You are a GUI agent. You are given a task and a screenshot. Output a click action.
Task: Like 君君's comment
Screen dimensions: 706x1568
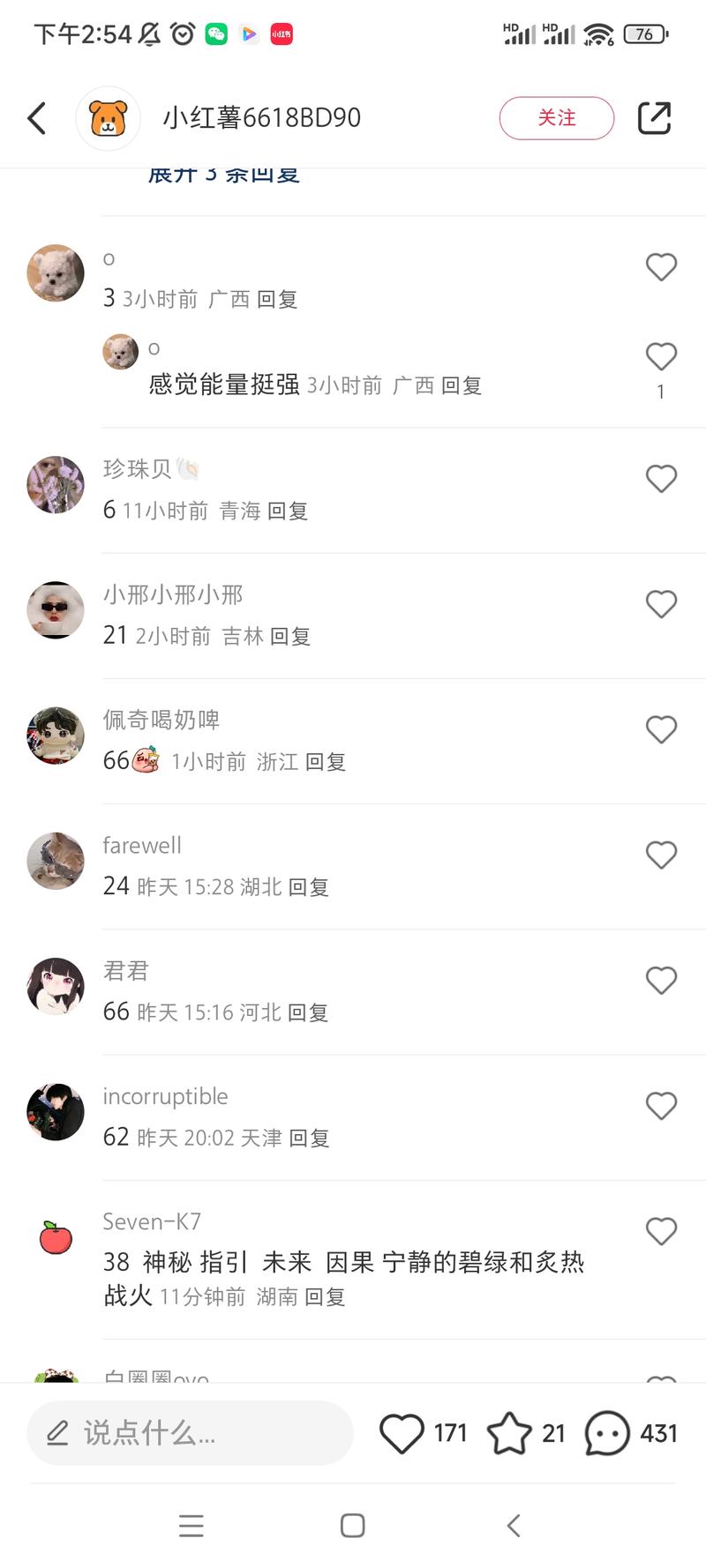click(661, 980)
